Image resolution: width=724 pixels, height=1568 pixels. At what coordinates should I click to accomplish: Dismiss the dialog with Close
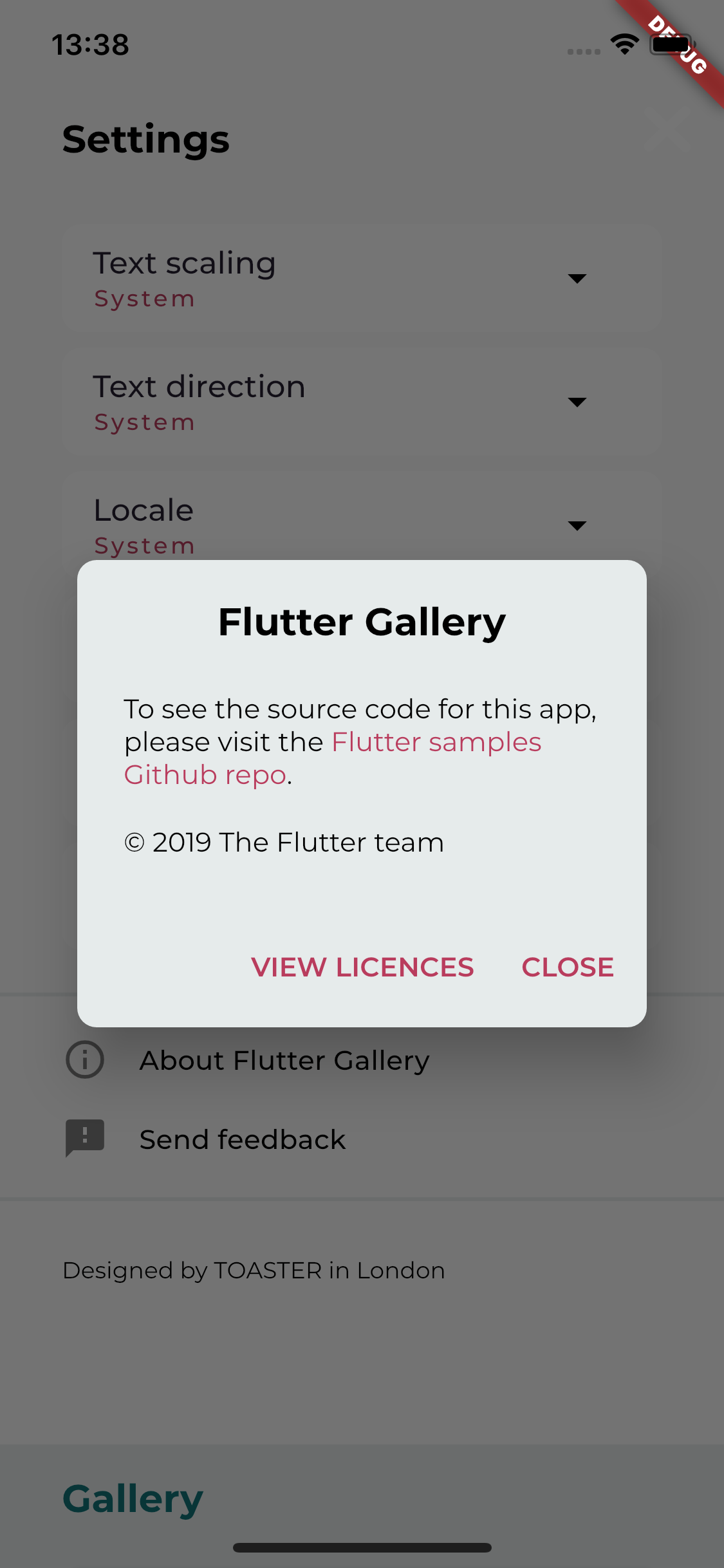tap(567, 967)
